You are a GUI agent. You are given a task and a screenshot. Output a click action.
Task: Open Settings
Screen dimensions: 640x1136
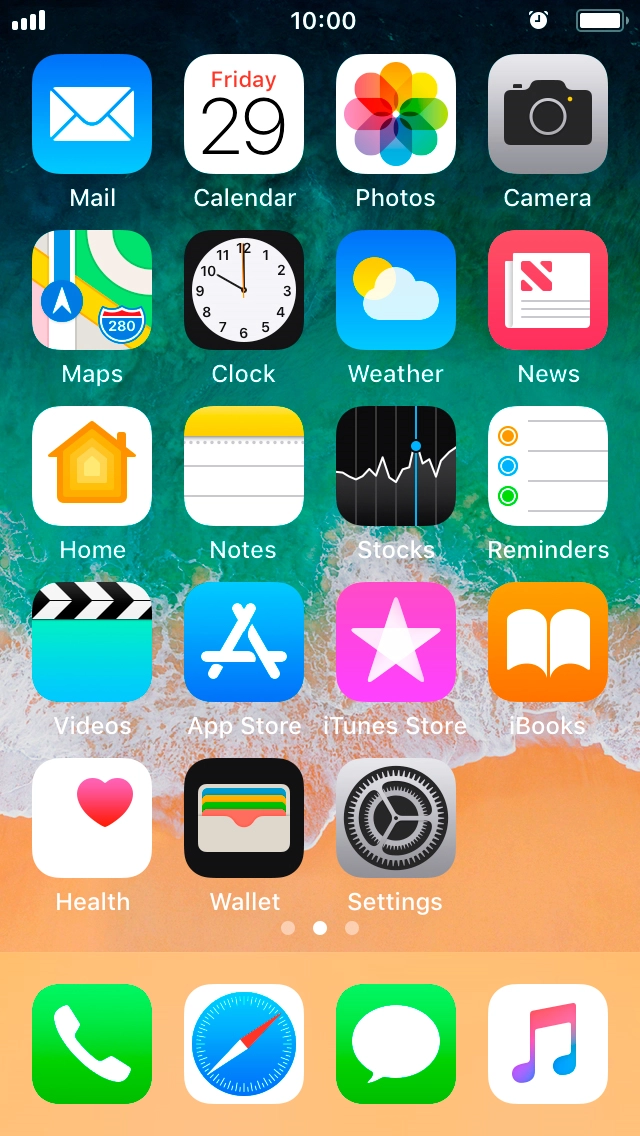pos(396,818)
